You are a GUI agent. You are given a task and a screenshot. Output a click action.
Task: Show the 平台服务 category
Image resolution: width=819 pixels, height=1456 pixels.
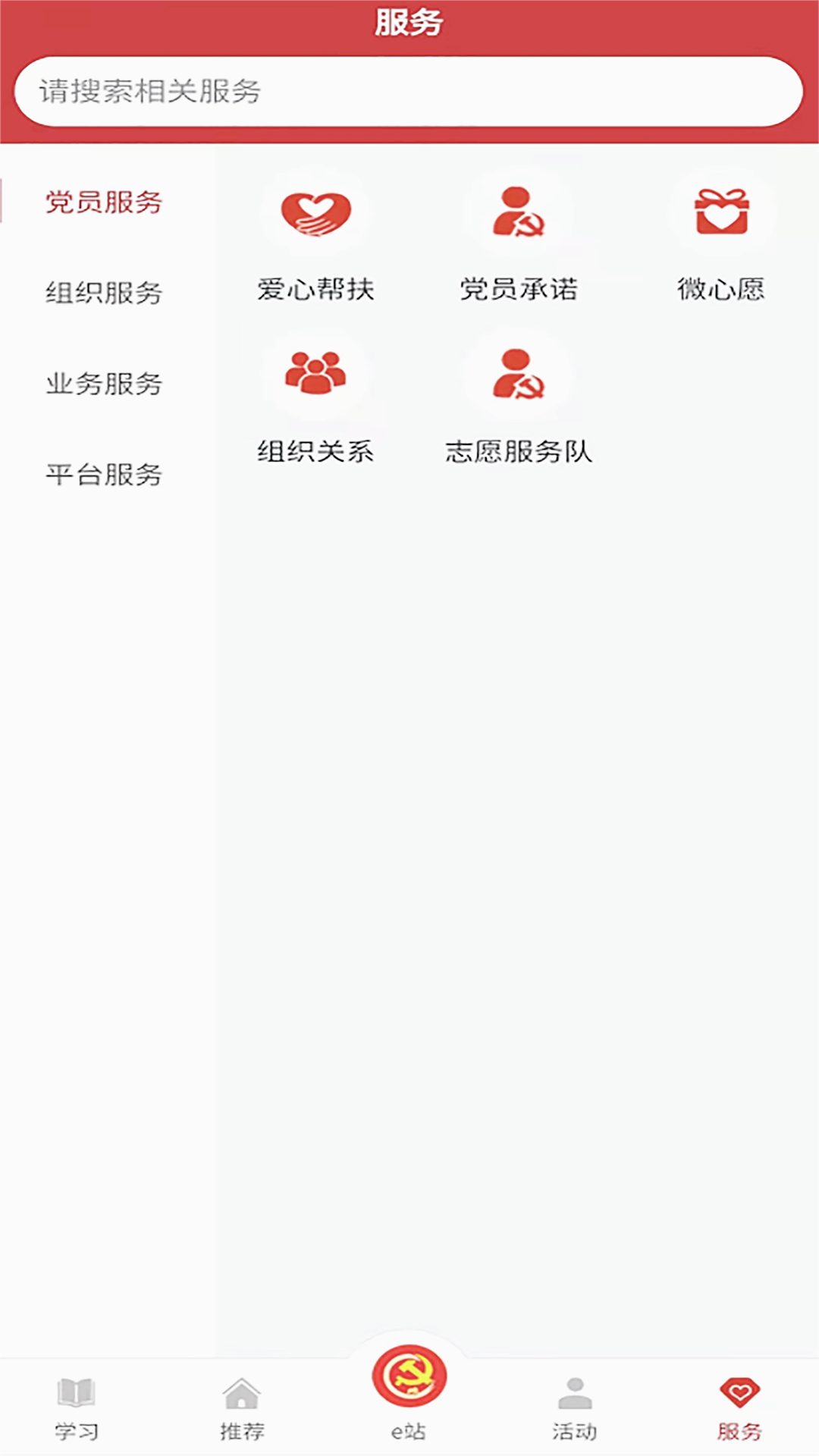(104, 475)
